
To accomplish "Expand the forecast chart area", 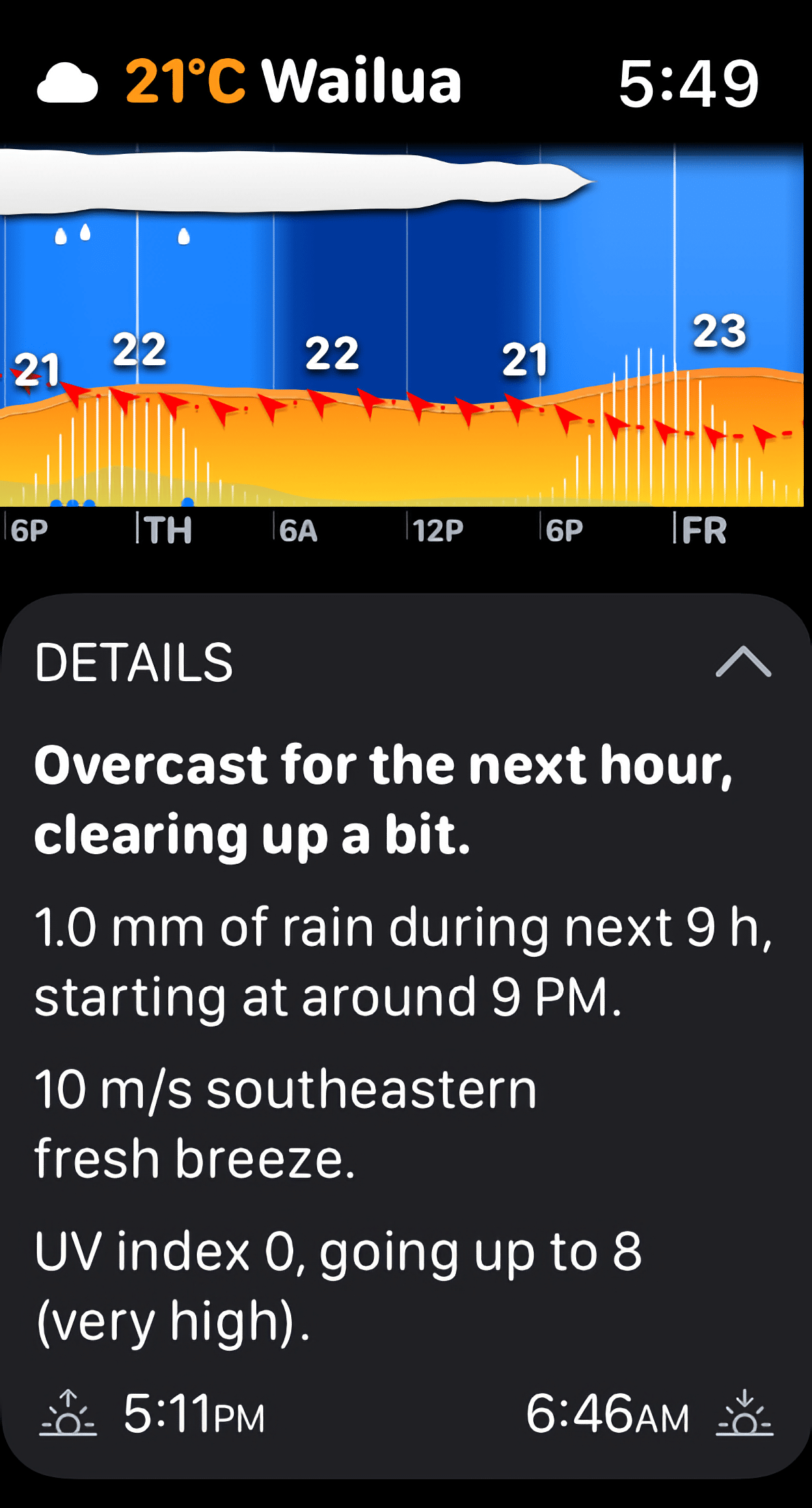I will 406,321.
